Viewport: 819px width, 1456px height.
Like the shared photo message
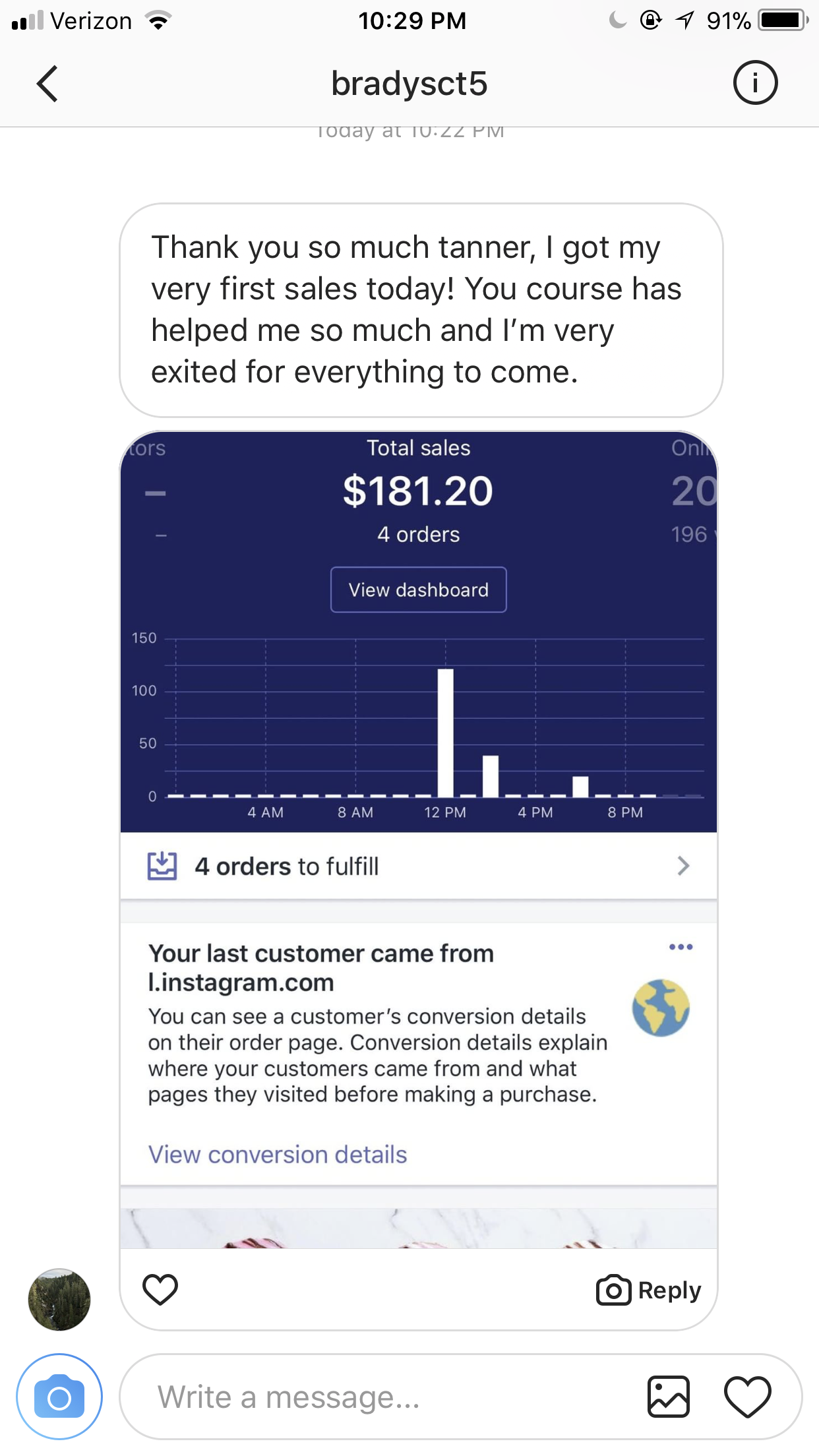tap(160, 1289)
